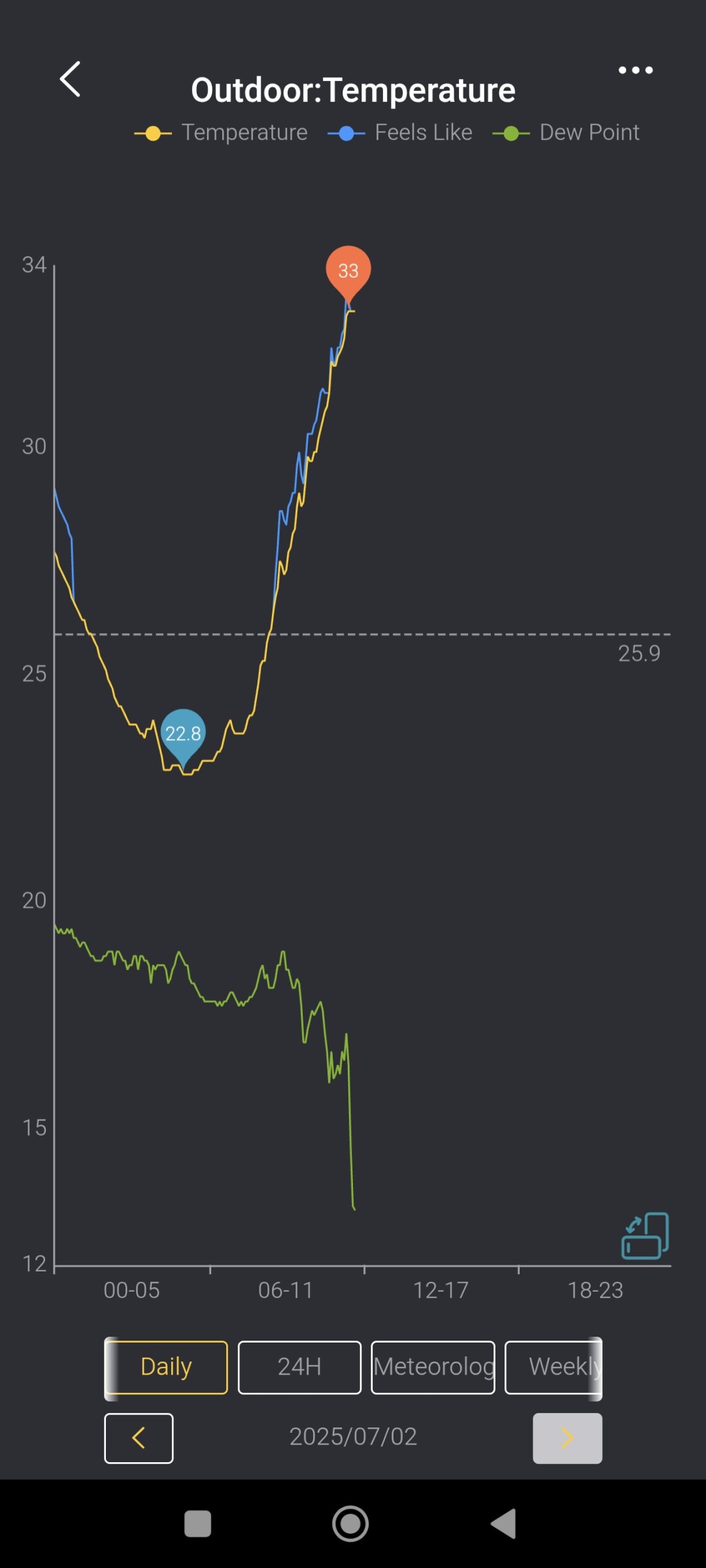Go to the next day
The height and width of the screenshot is (1568, 706).
[x=567, y=1438]
